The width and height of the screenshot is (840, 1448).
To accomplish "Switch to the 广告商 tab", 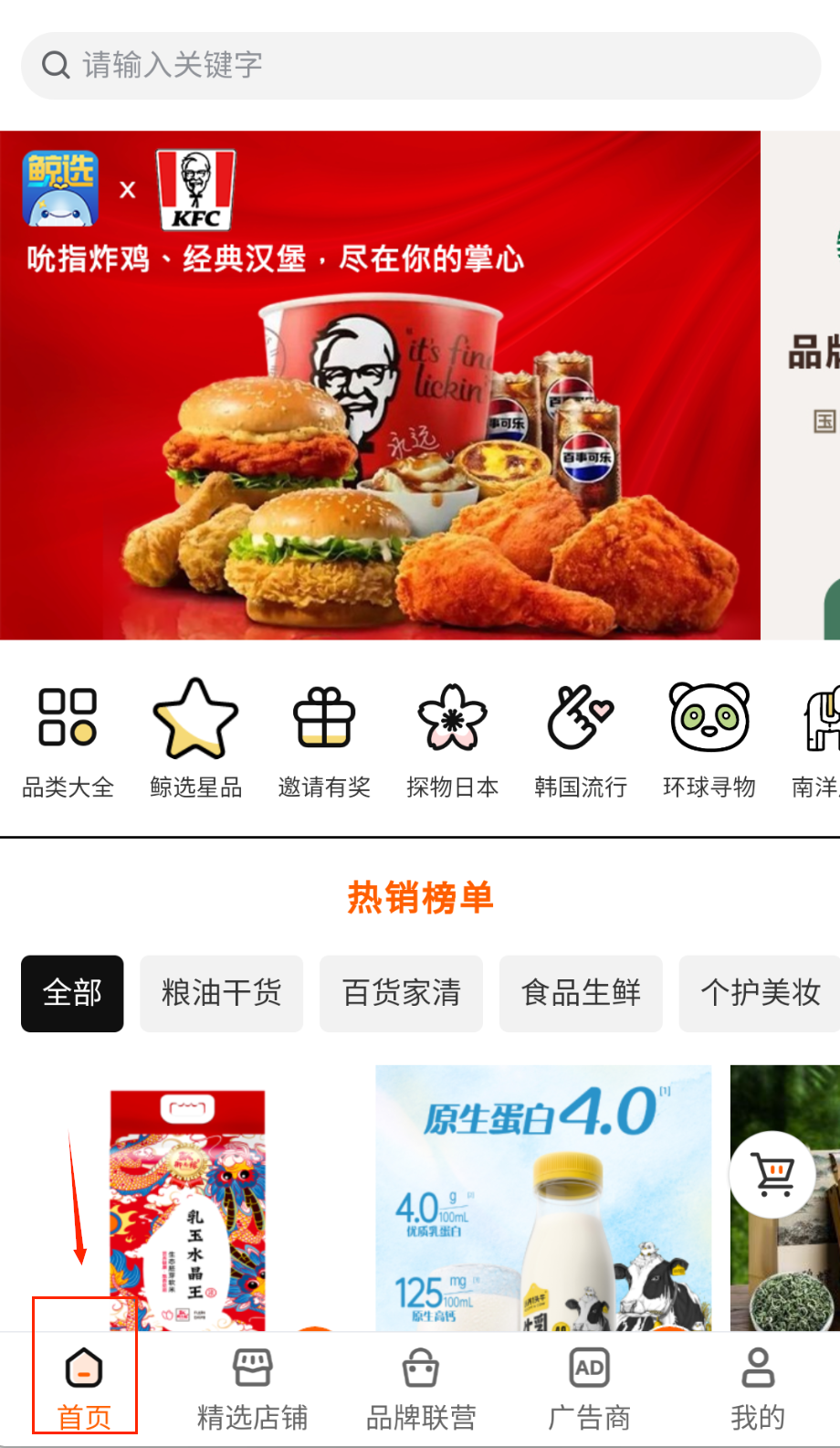I will (x=589, y=1389).
